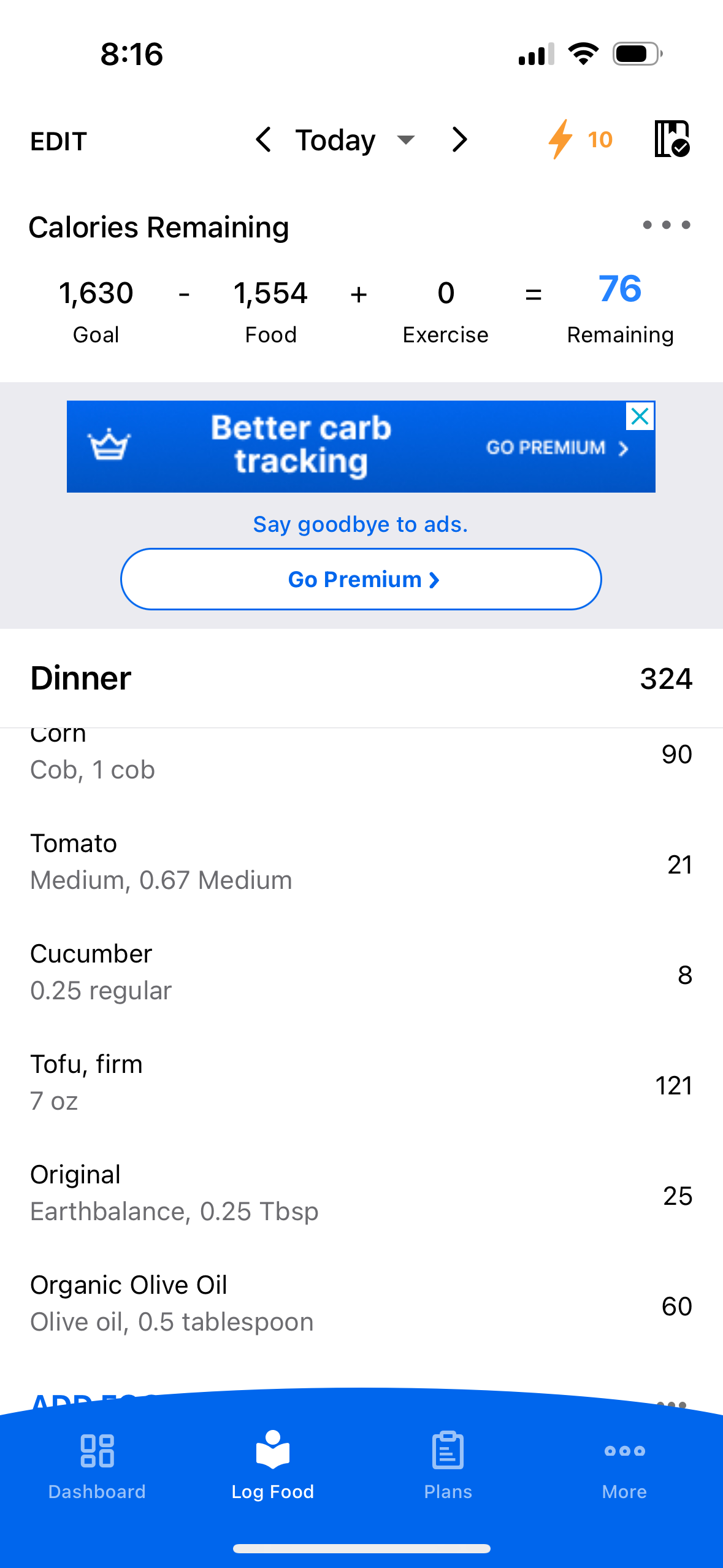
Task: Tap the Go Premium button
Action: (x=361, y=579)
